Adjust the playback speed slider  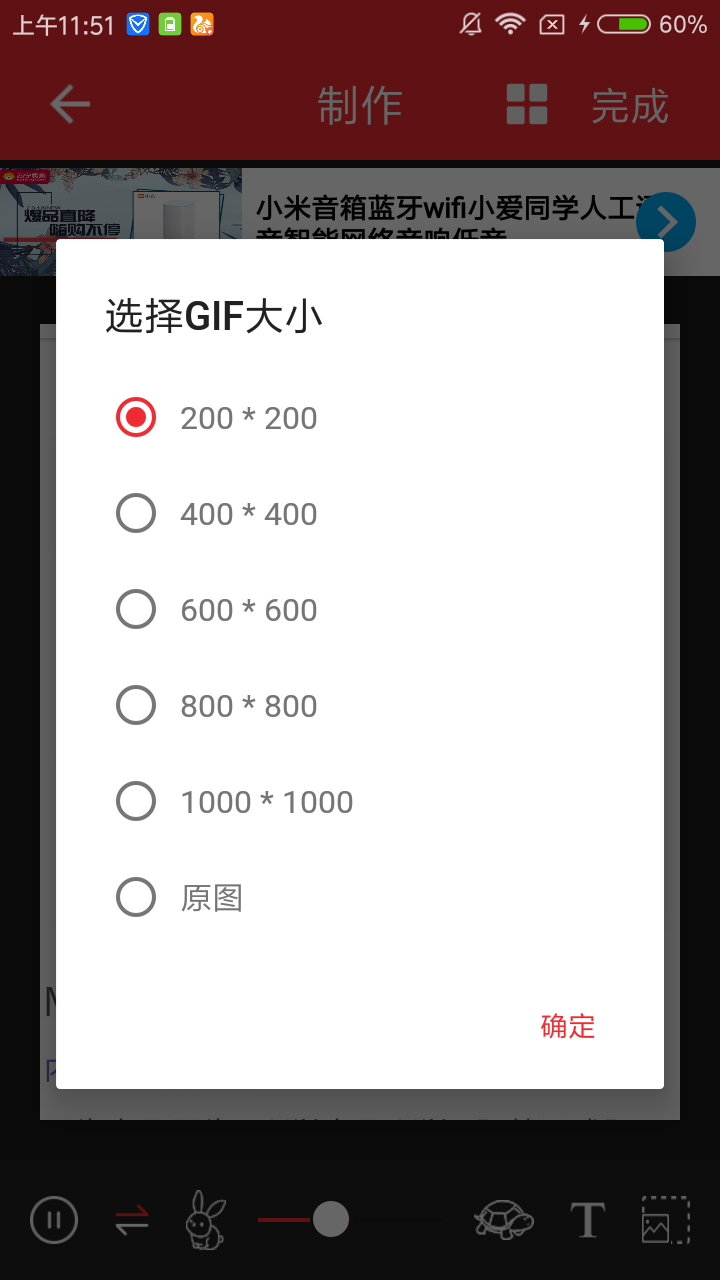click(x=329, y=1220)
